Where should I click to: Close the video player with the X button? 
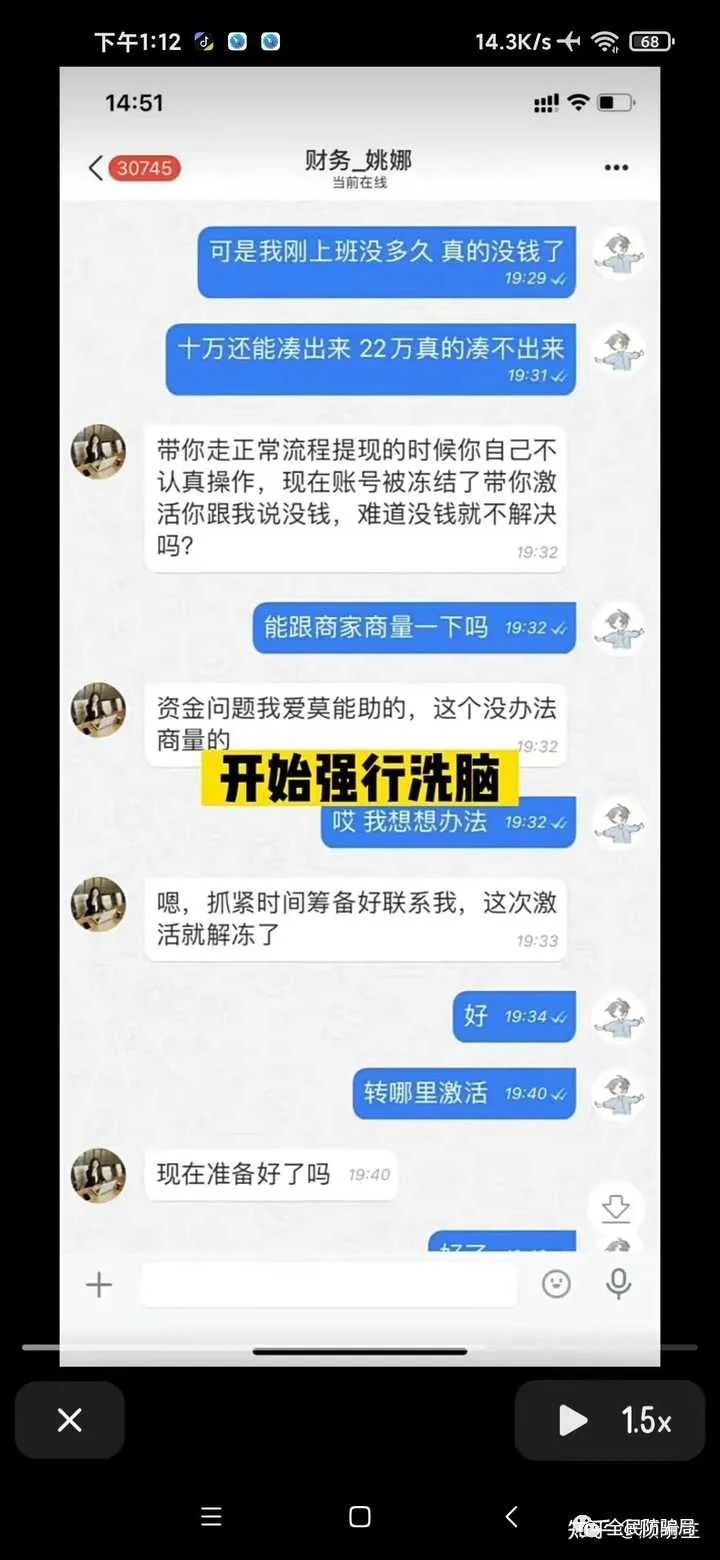pyautogui.click(x=69, y=1419)
